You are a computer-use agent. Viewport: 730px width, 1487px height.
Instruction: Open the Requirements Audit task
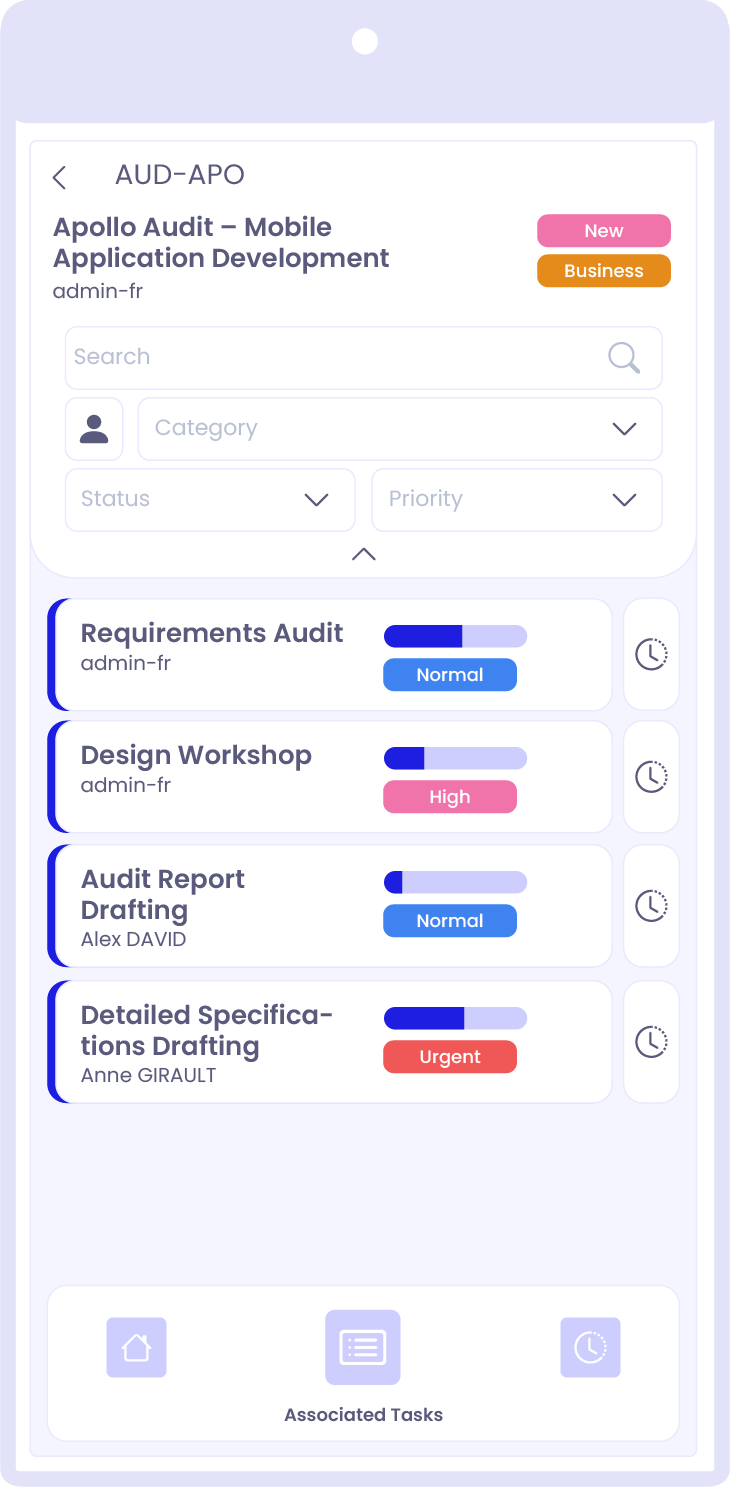[x=330, y=655]
